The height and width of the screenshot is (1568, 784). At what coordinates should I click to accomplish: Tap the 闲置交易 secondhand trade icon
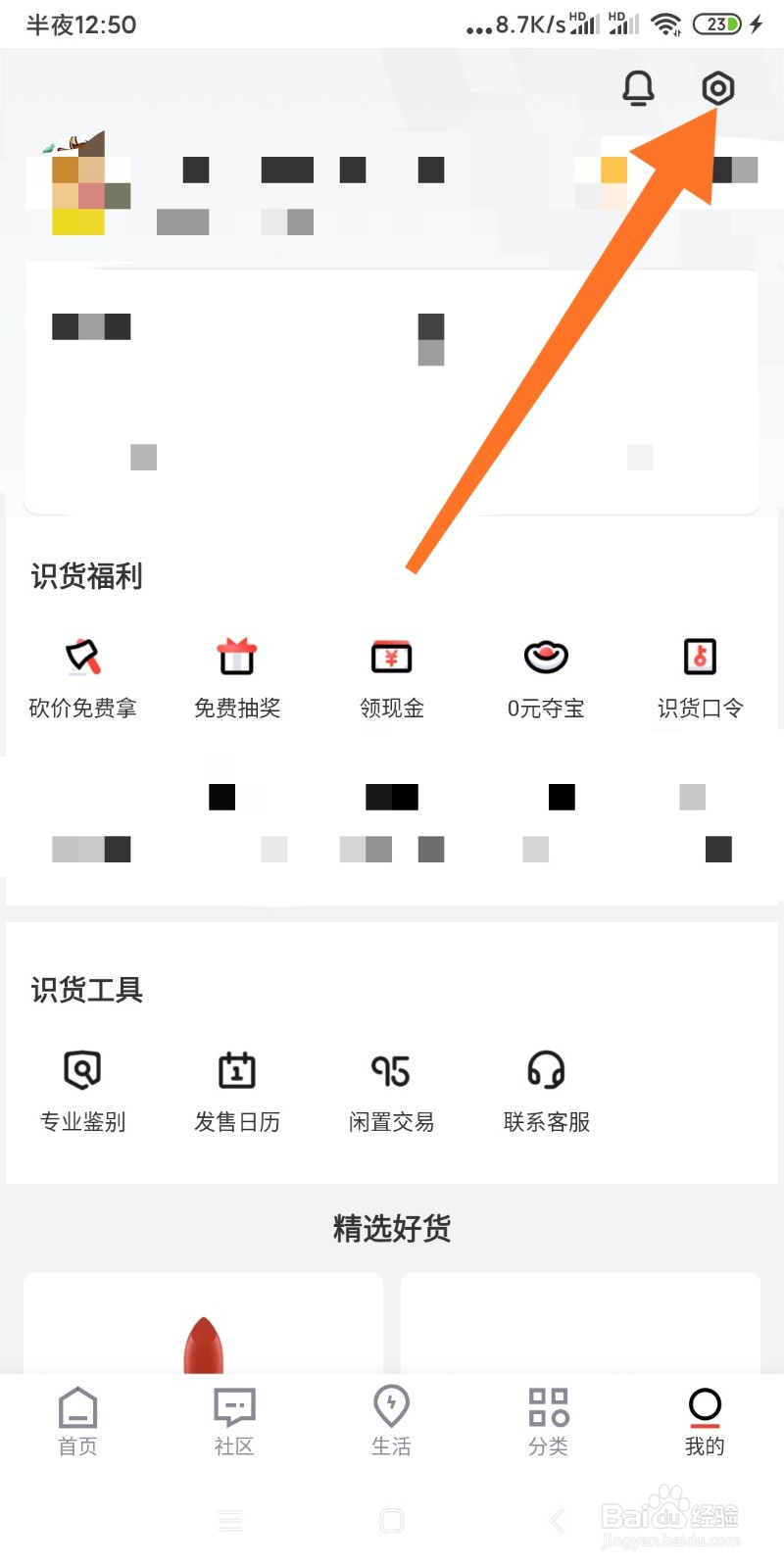click(x=391, y=1088)
